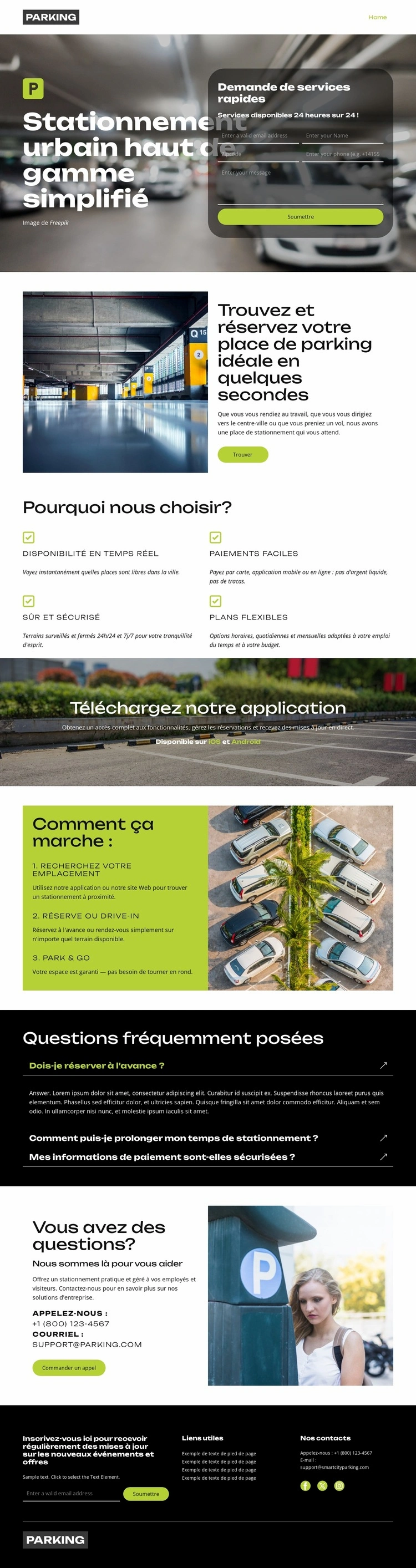Open the Home navigation link
This screenshot has width=416, height=1568.
[377, 17]
